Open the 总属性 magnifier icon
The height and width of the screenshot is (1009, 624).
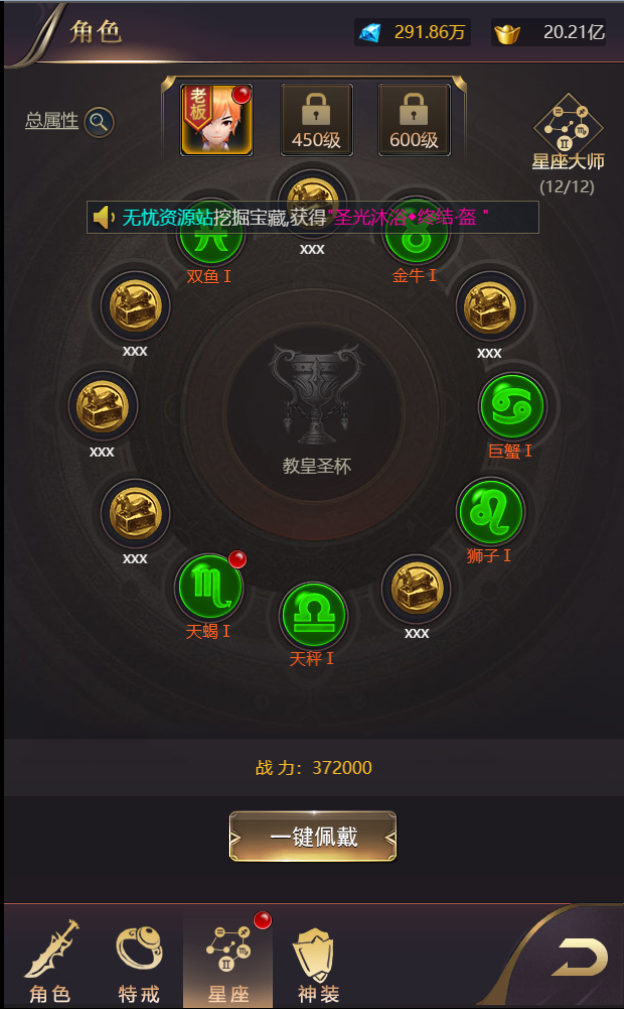pos(99,122)
